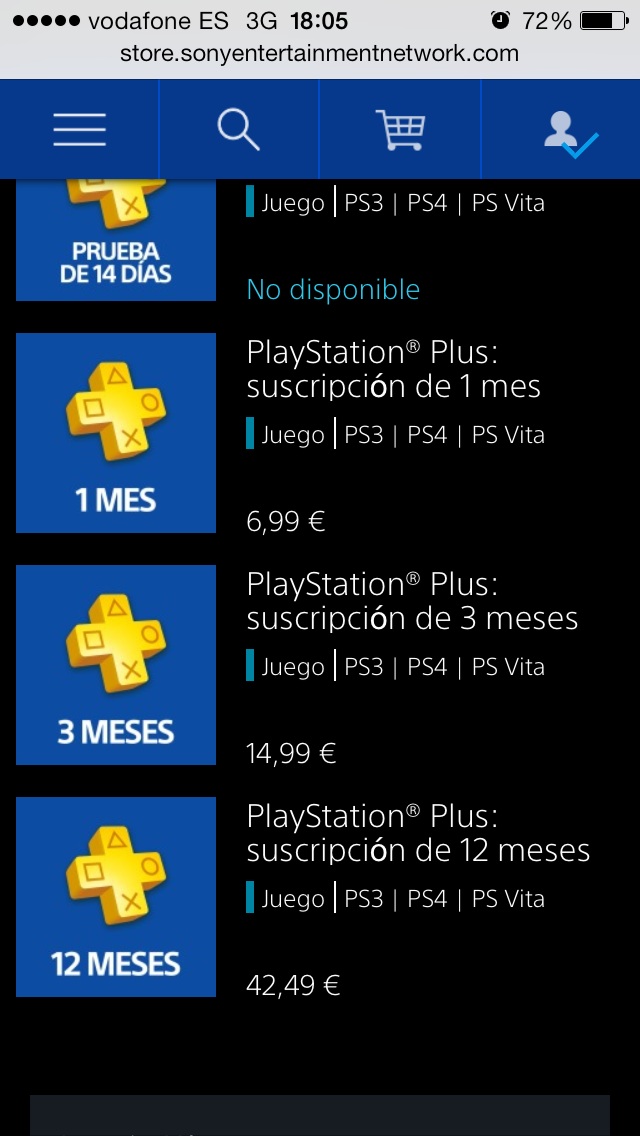Viewport: 640px width, 1136px height.
Task: View the shopping cart
Action: 400,130
